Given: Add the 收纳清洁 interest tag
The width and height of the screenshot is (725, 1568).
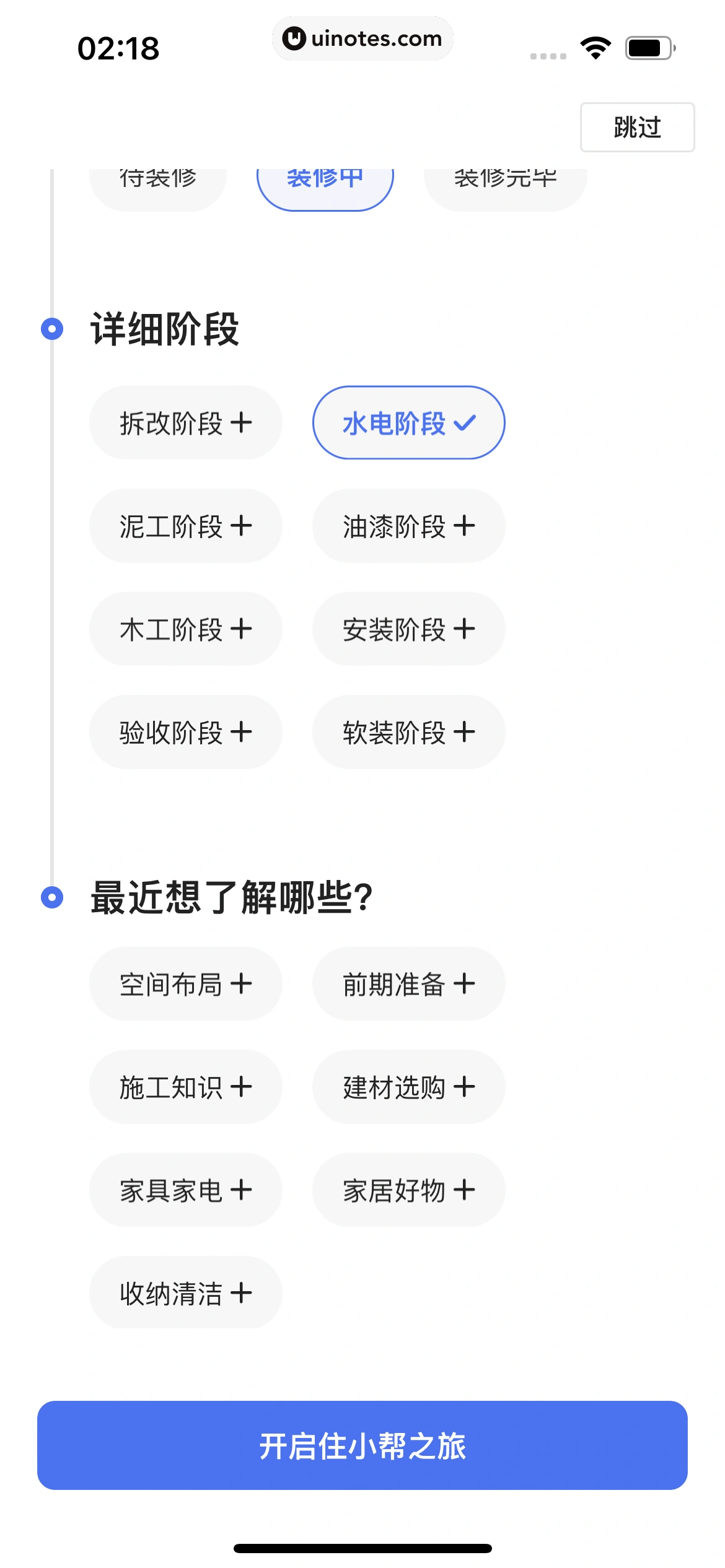Looking at the screenshot, I should point(186,1292).
